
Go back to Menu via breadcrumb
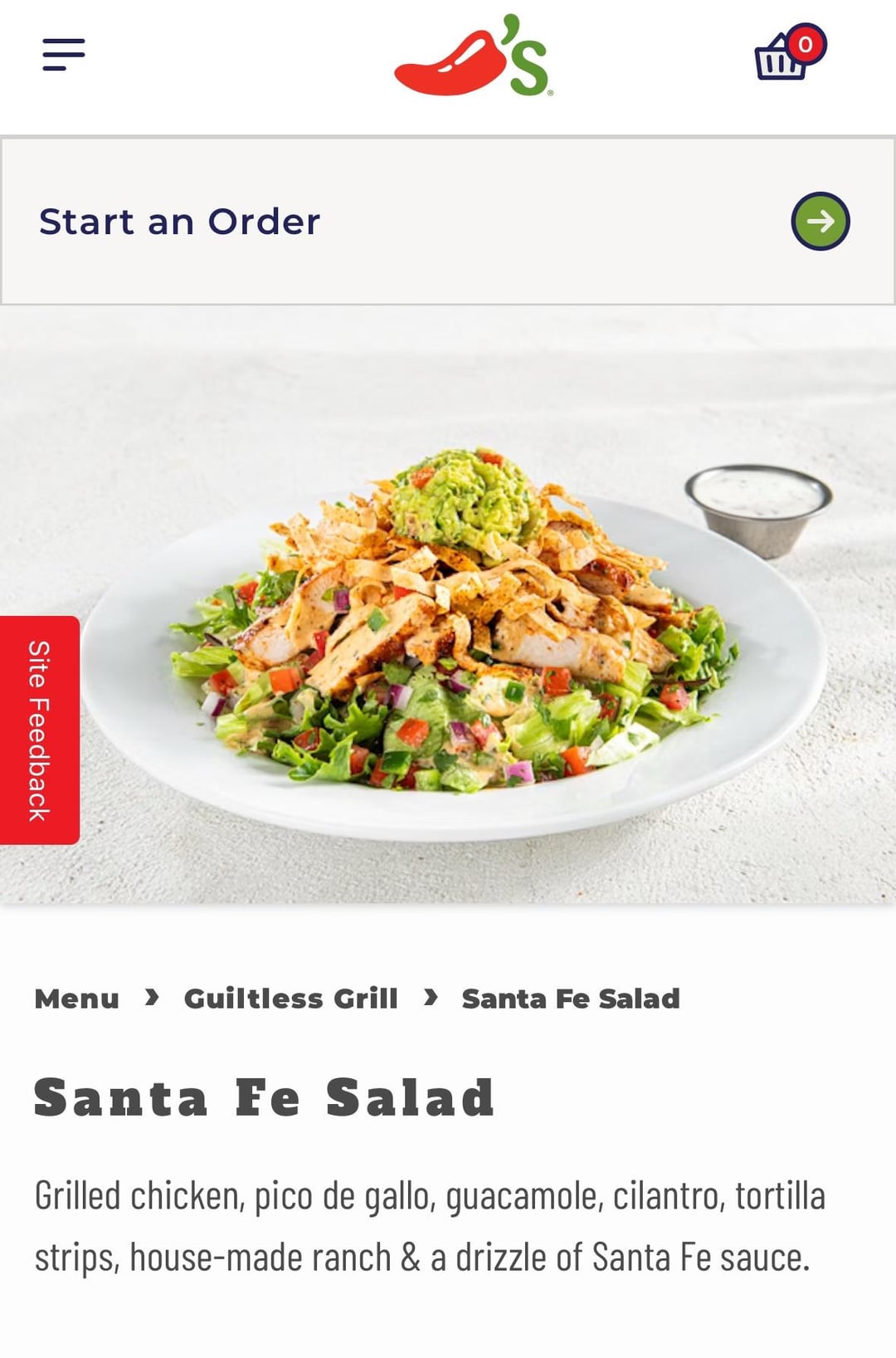(x=77, y=999)
